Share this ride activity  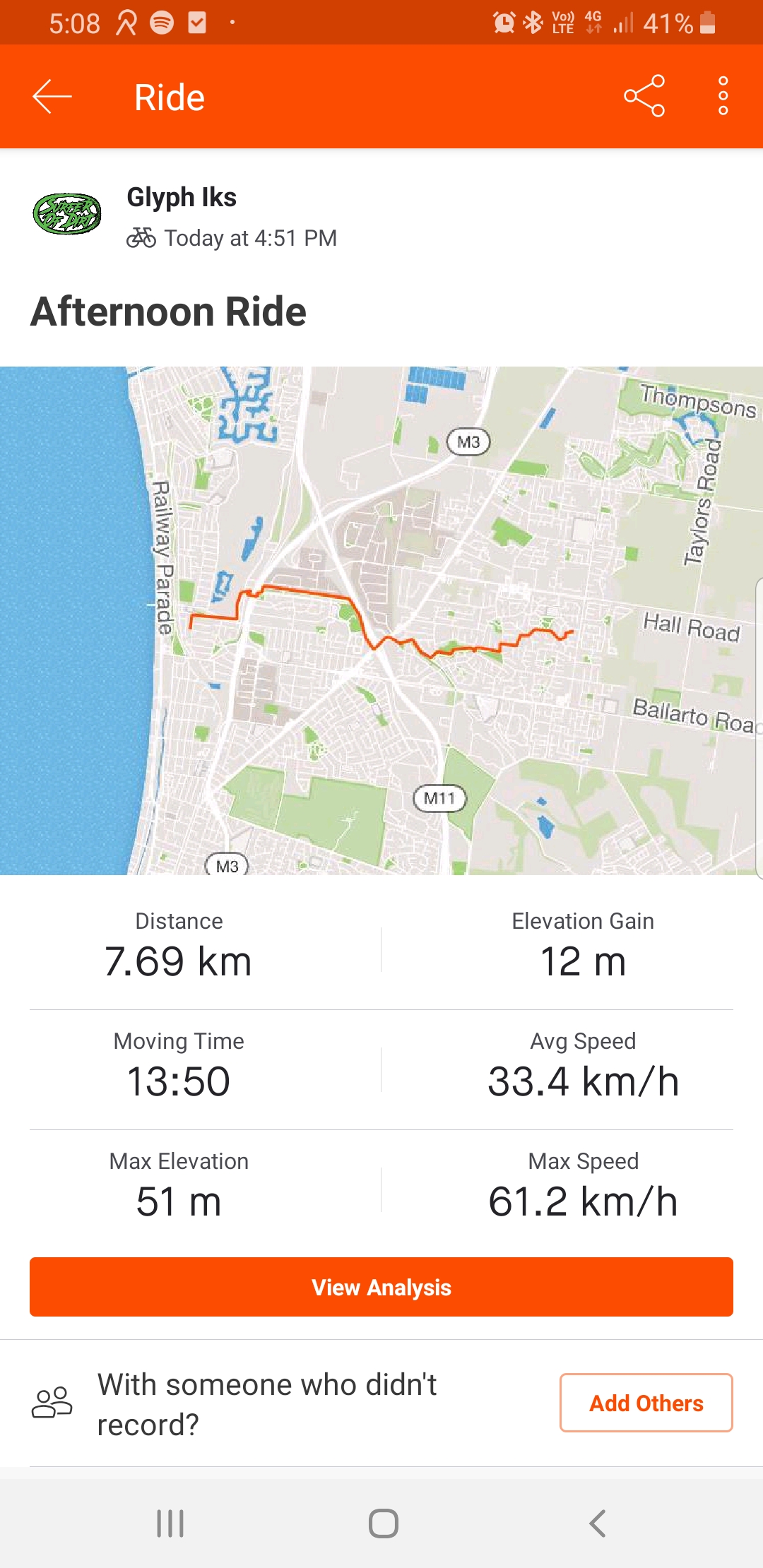tap(644, 96)
